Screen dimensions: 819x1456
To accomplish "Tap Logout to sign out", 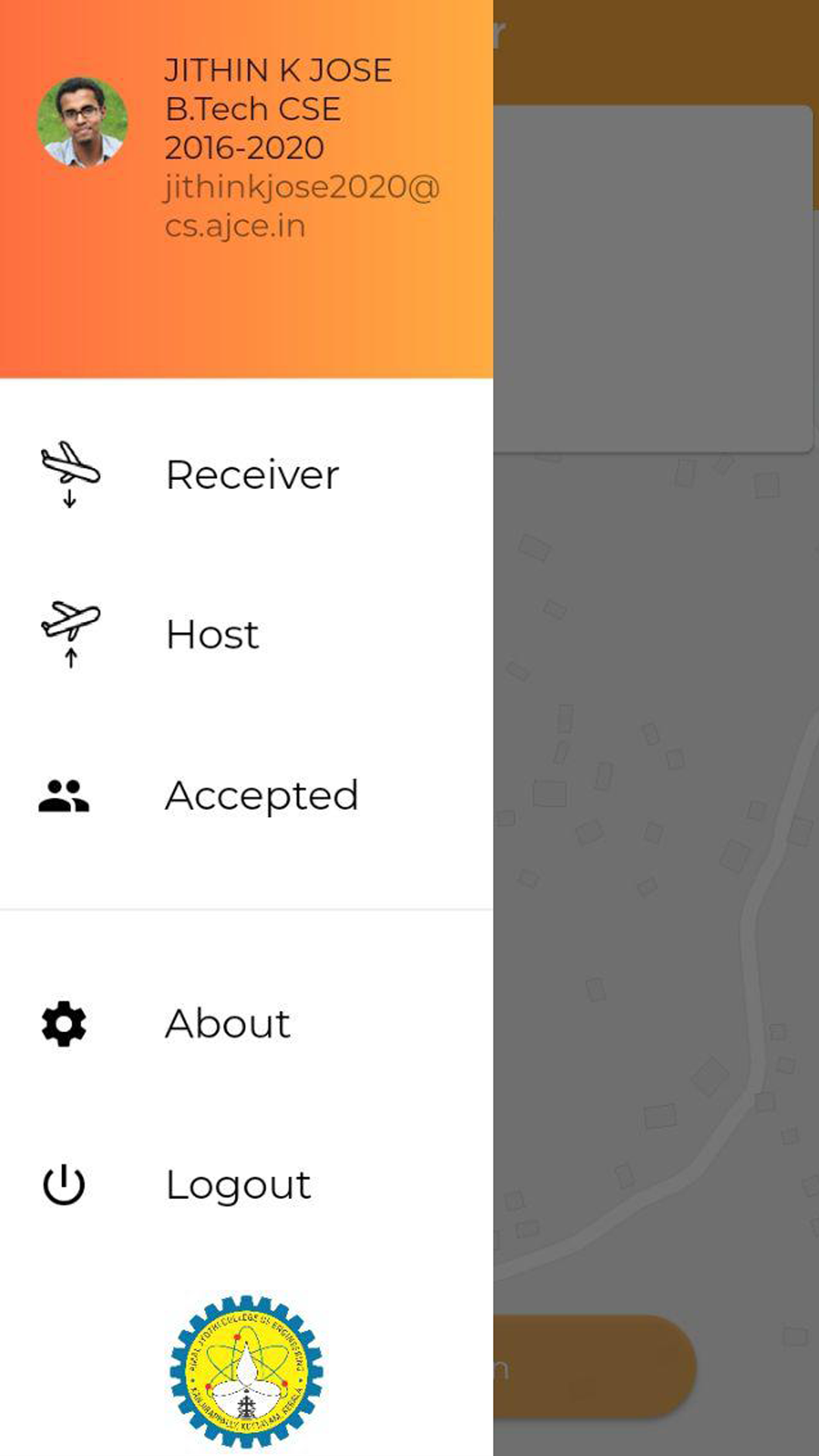I will (246, 1185).
